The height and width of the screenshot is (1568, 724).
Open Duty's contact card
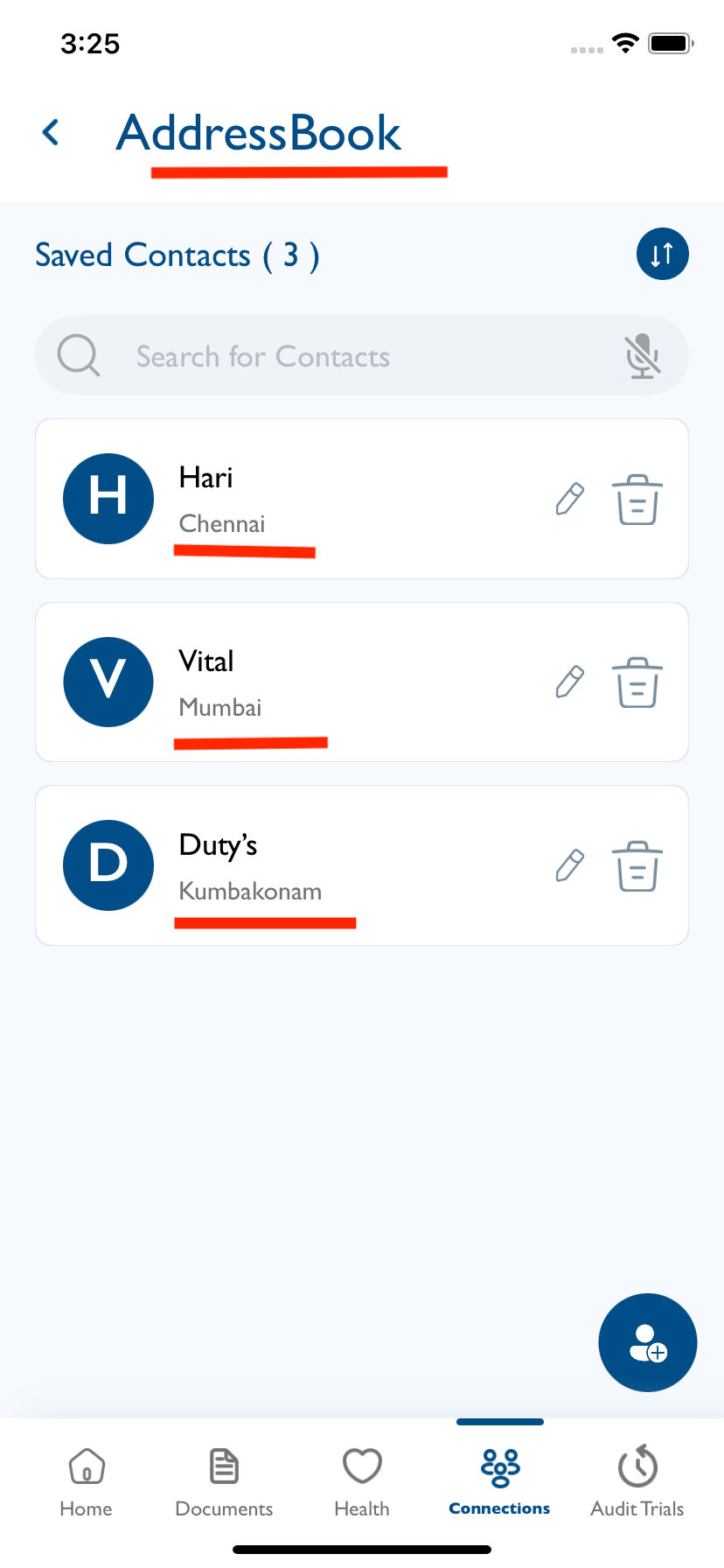point(362,865)
